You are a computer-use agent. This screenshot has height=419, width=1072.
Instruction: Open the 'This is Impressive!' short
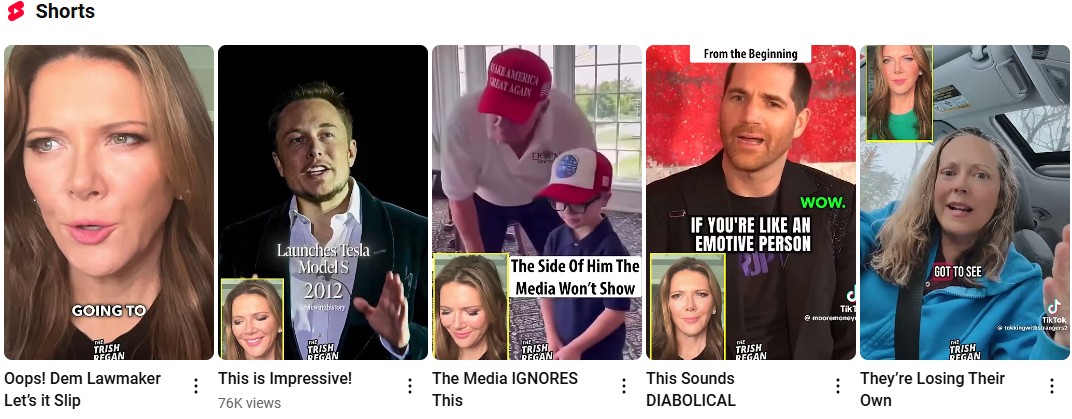pyautogui.click(x=323, y=202)
